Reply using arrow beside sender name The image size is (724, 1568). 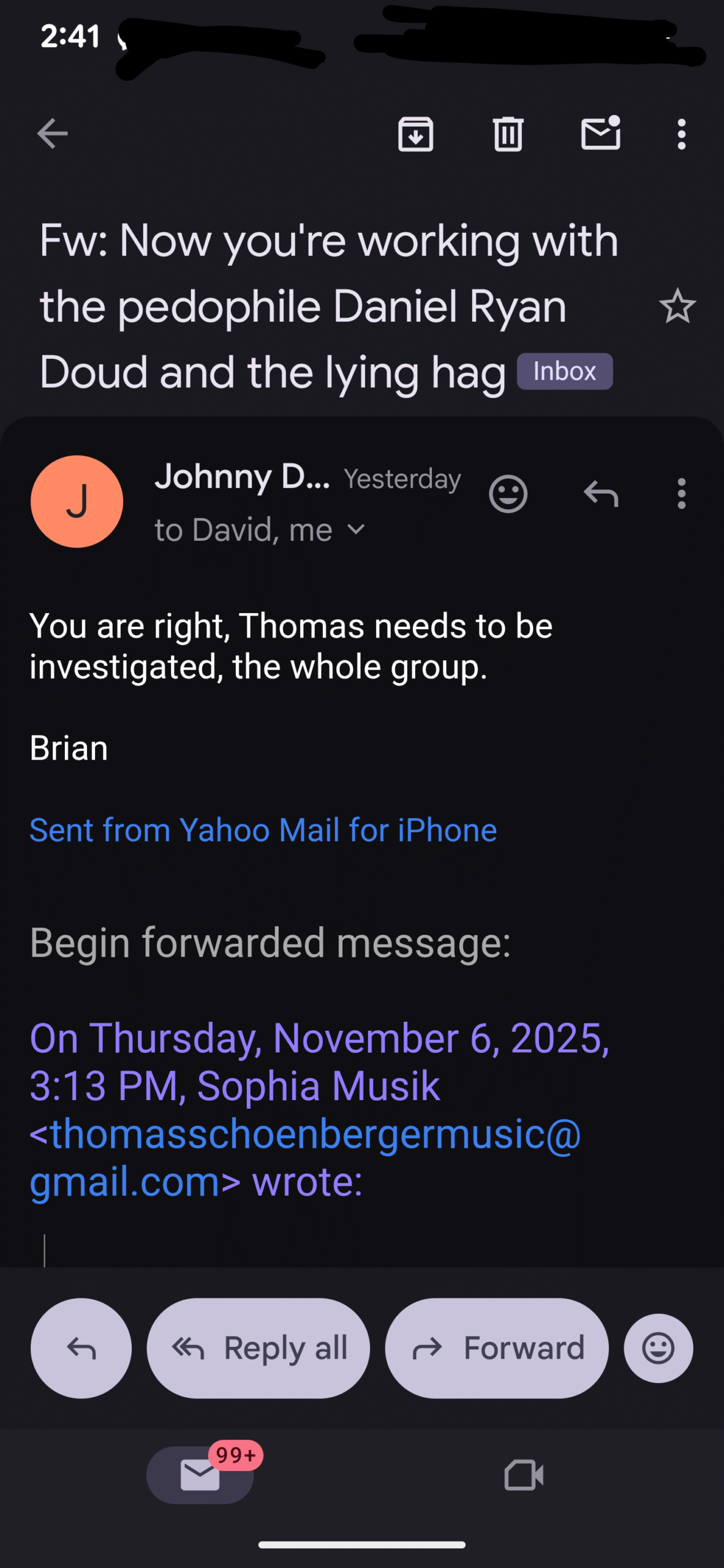[x=601, y=494]
